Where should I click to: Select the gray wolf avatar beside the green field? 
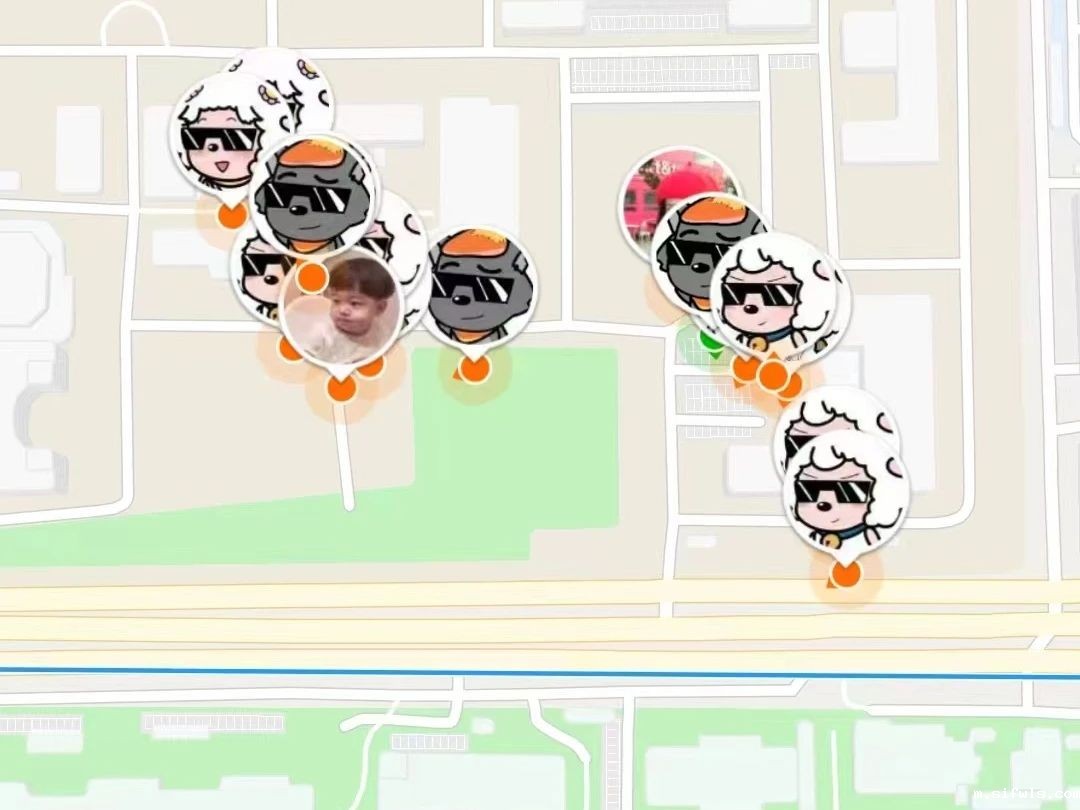click(478, 285)
